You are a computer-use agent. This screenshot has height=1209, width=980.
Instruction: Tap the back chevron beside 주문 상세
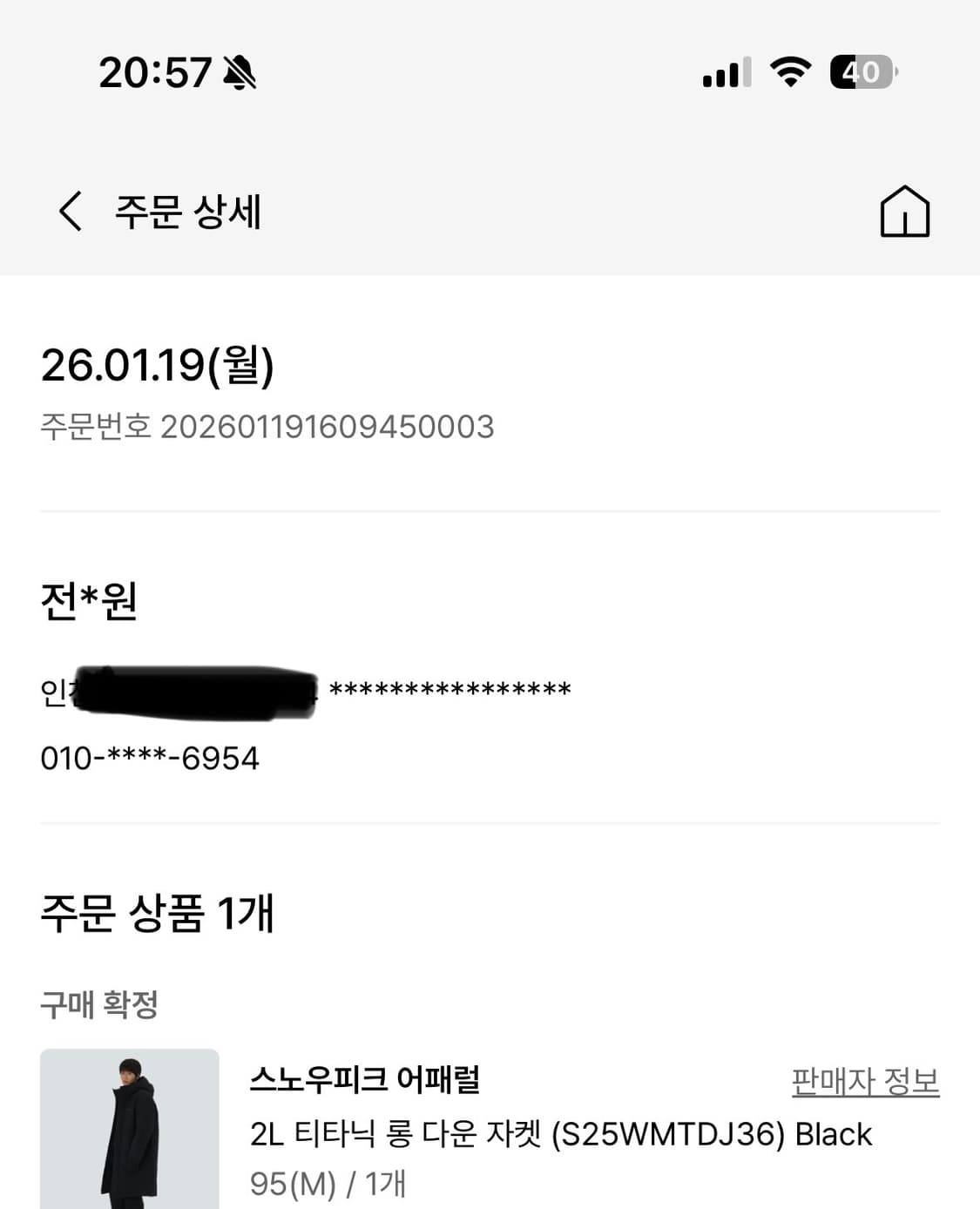(70, 210)
